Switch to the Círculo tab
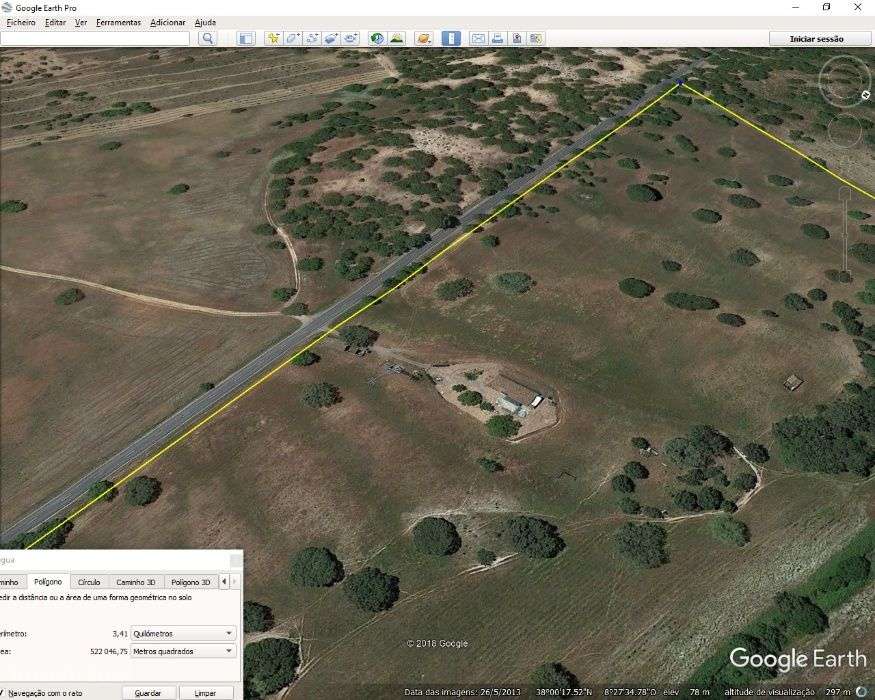This screenshot has width=875, height=700. click(89, 581)
